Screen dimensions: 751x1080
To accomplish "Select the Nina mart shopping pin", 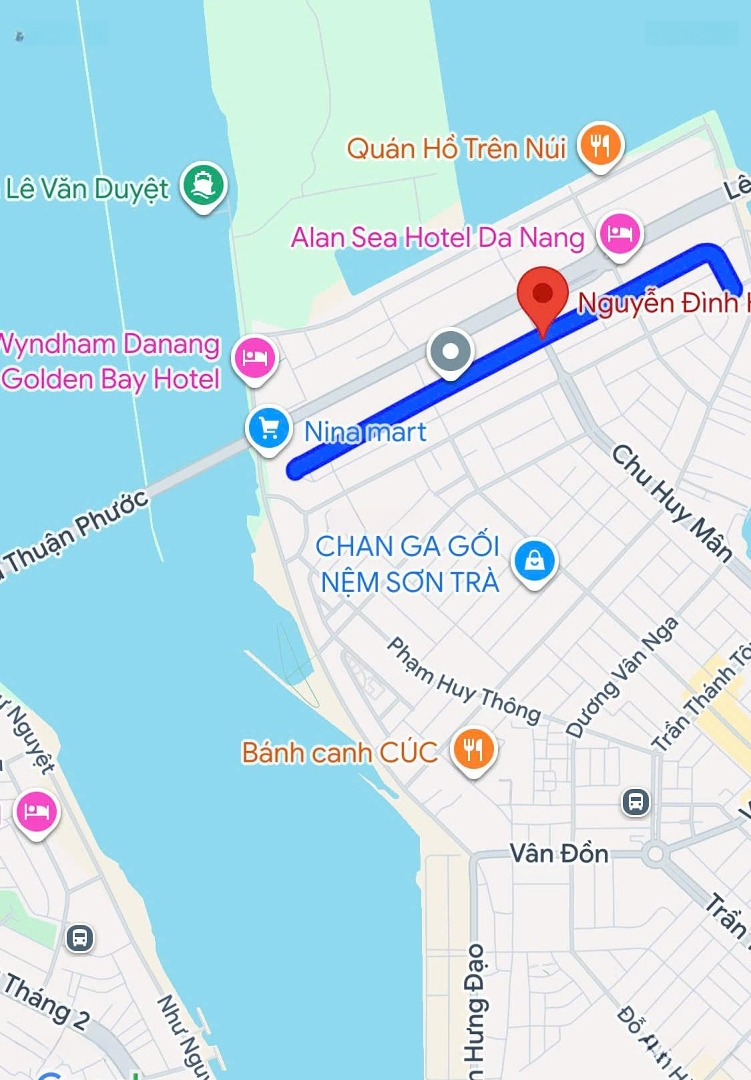I will (268, 429).
